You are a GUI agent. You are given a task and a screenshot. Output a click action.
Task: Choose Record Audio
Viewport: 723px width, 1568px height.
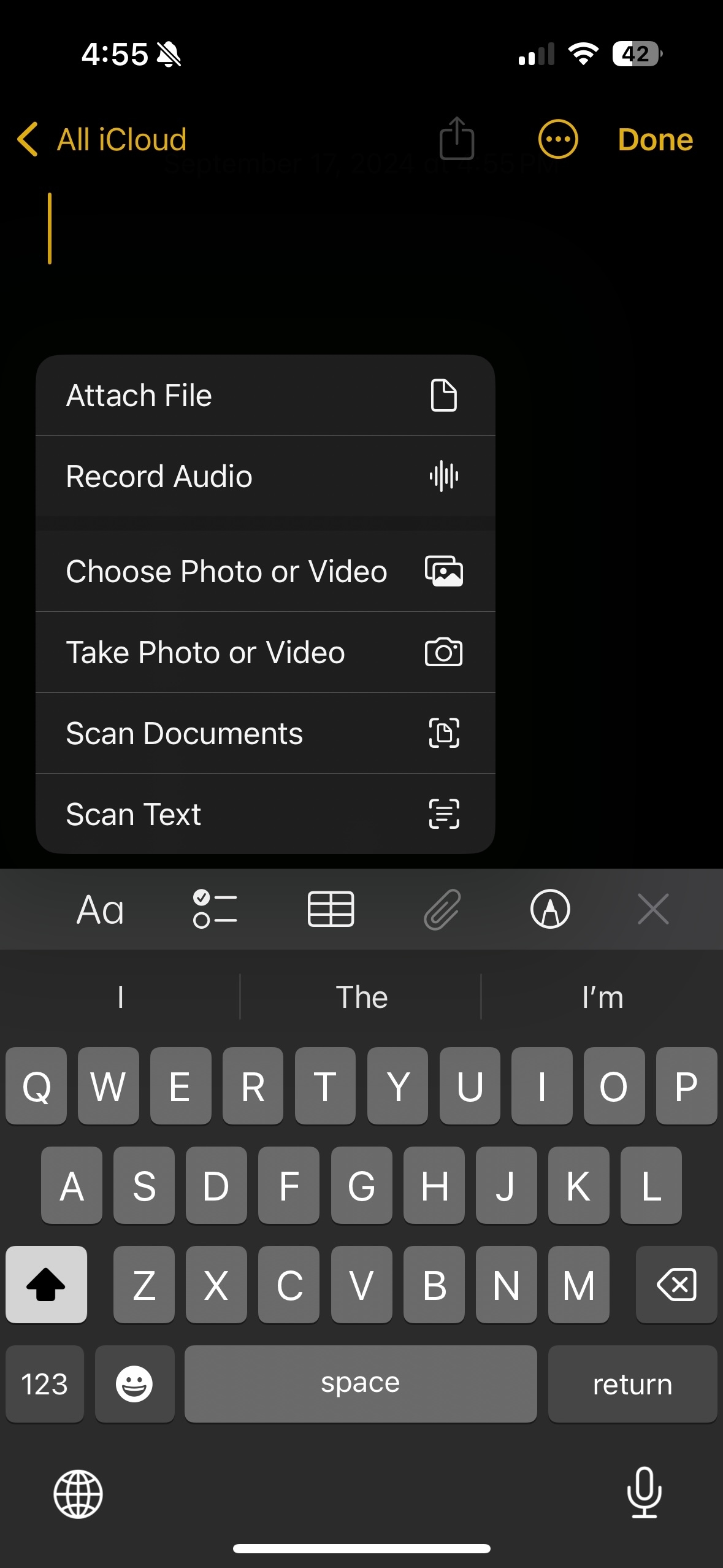pyautogui.click(x=265, y=477)
